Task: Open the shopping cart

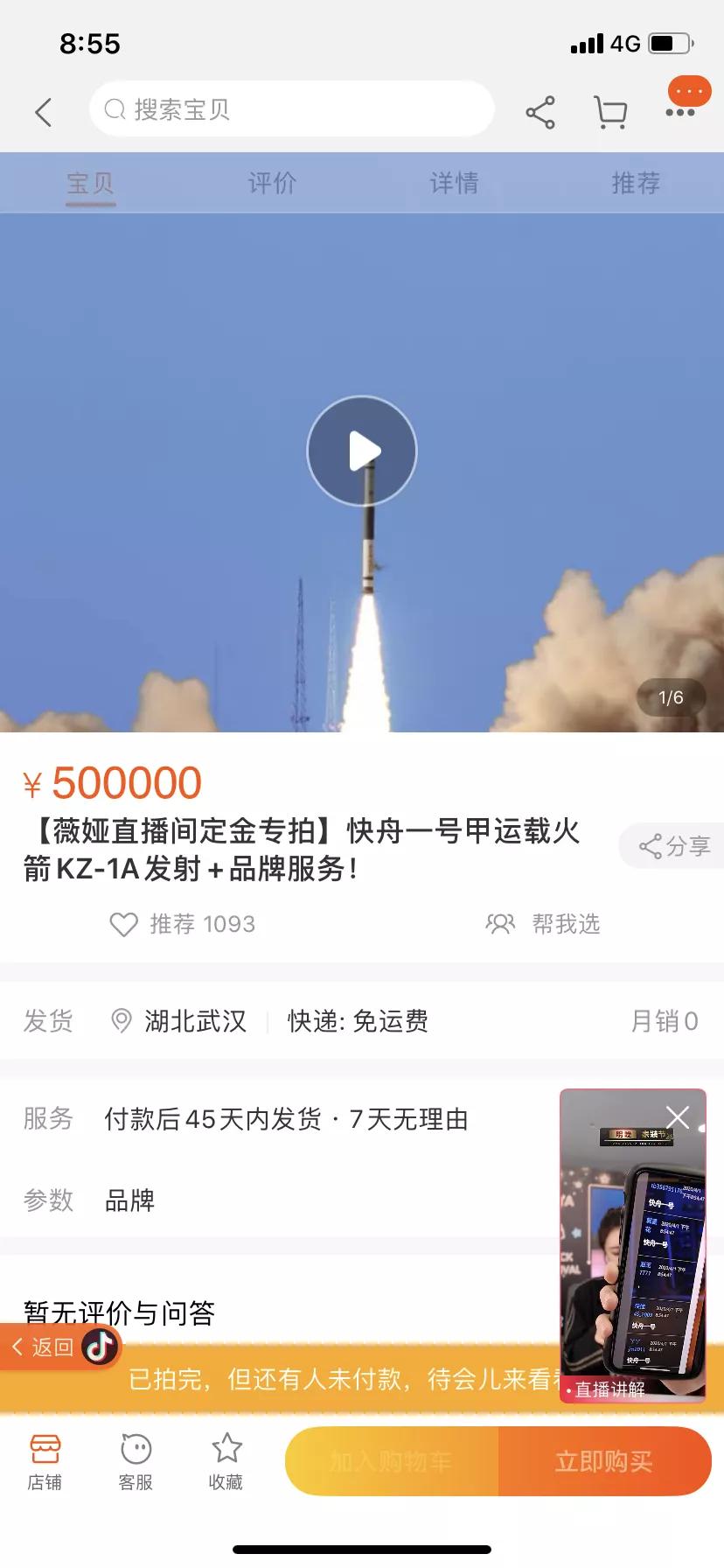Action: (610, 112)
